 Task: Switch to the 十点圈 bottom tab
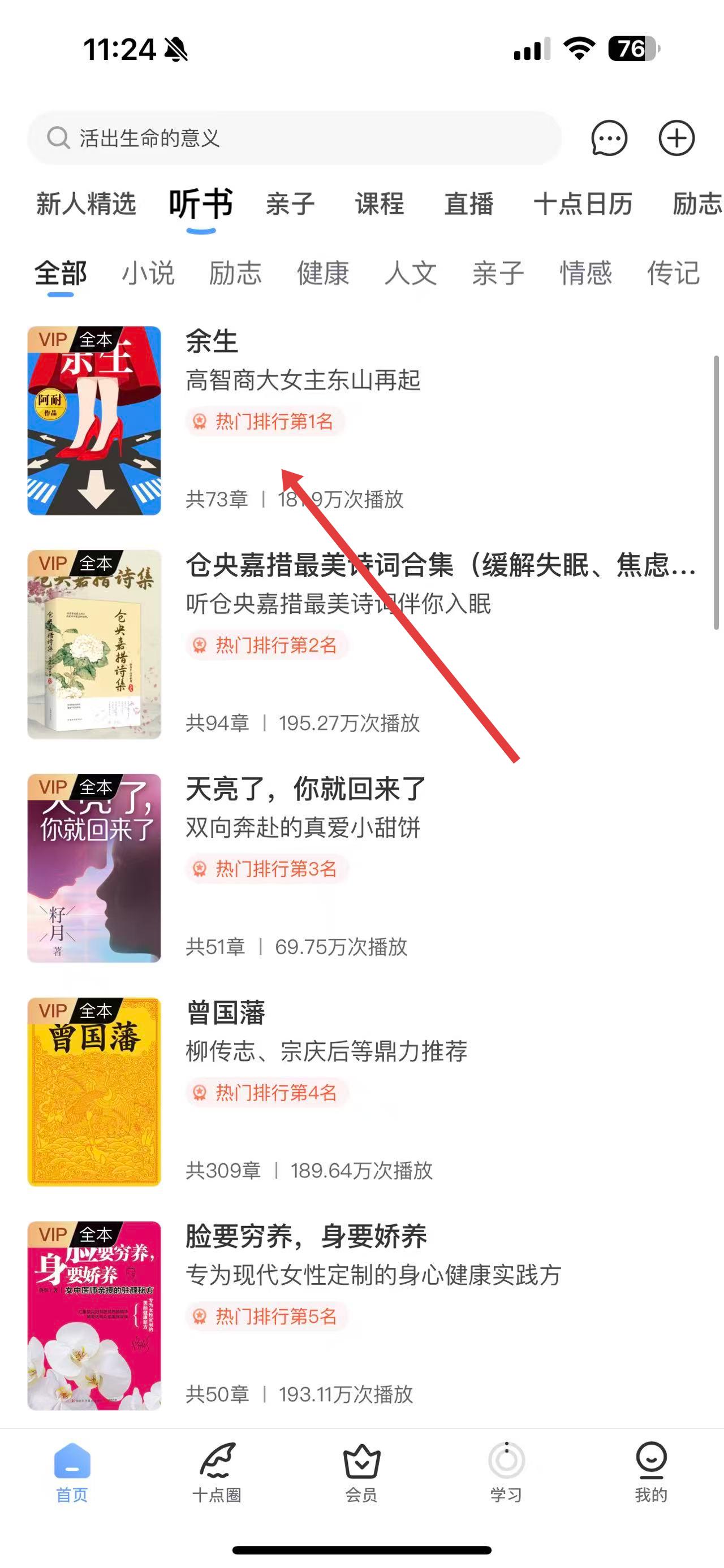[x=217, y=1472]
